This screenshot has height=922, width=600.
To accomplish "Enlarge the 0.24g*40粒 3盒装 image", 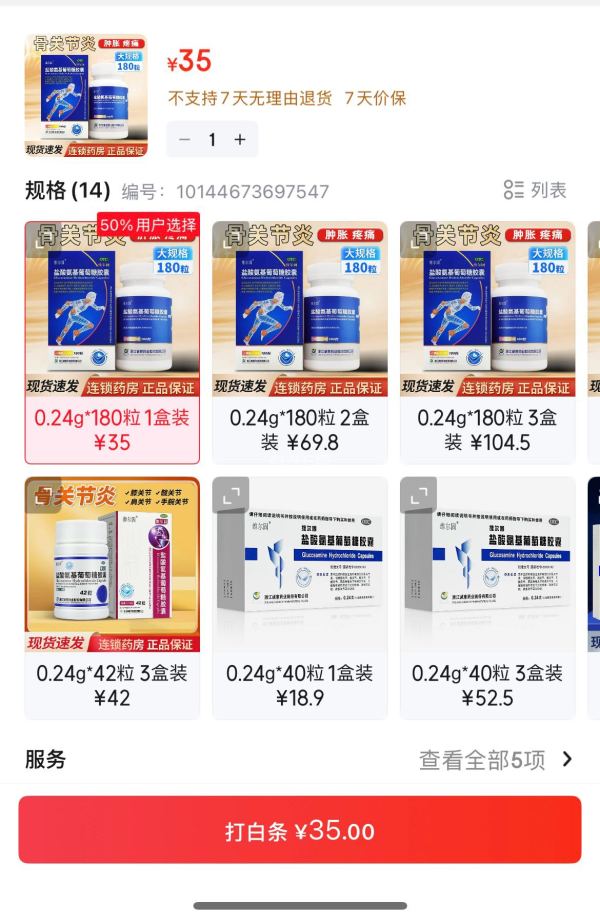I will (419, 495).
